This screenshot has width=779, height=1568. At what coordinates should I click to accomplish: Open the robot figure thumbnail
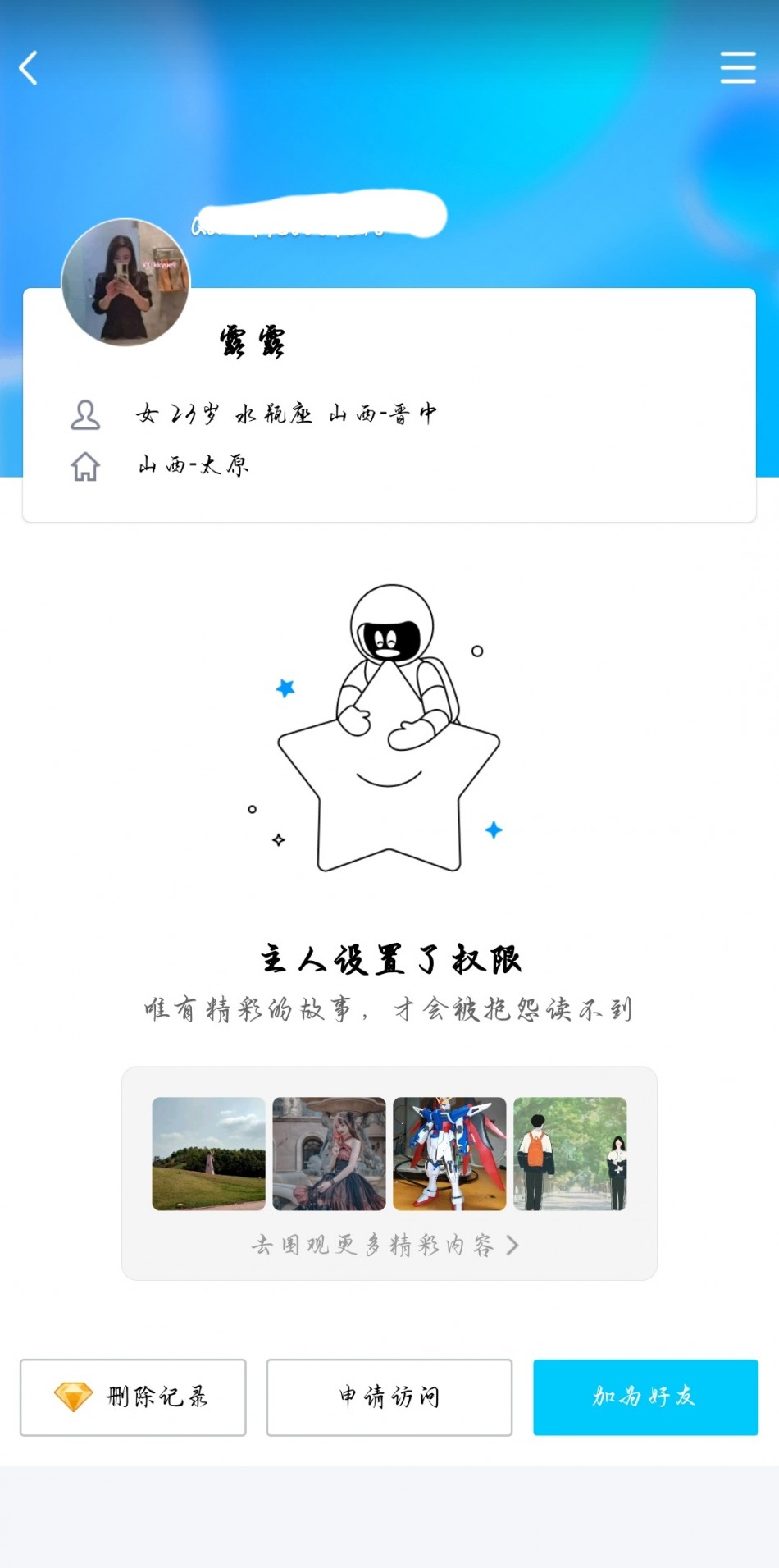[x=449, y=1154]
